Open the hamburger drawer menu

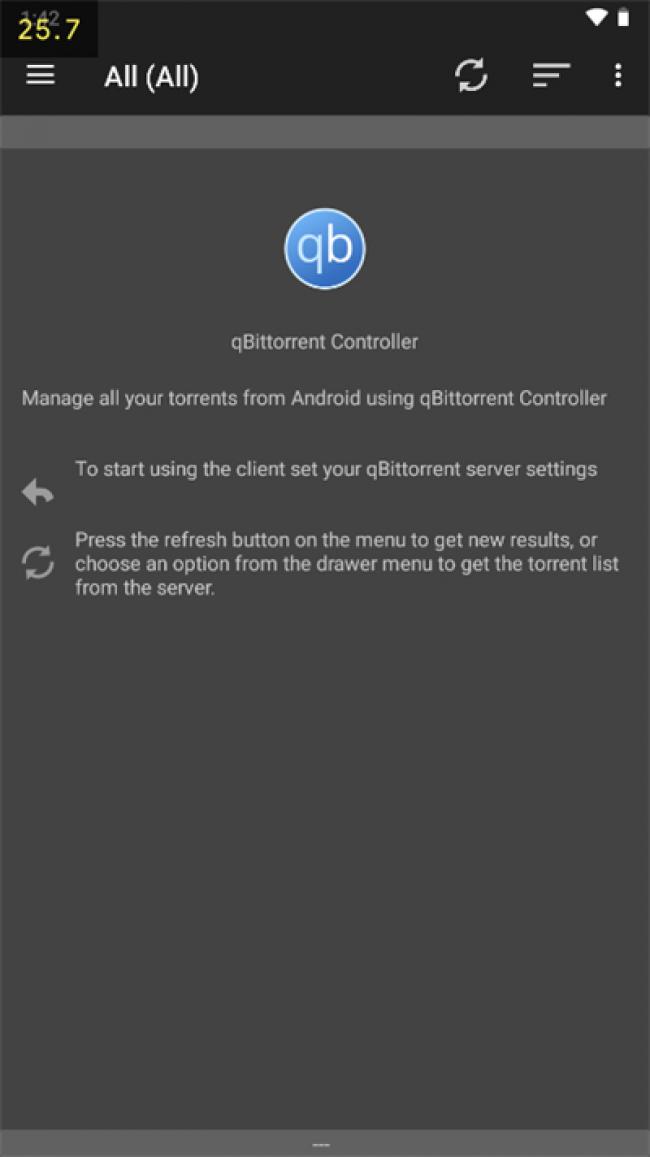point(40,75)
